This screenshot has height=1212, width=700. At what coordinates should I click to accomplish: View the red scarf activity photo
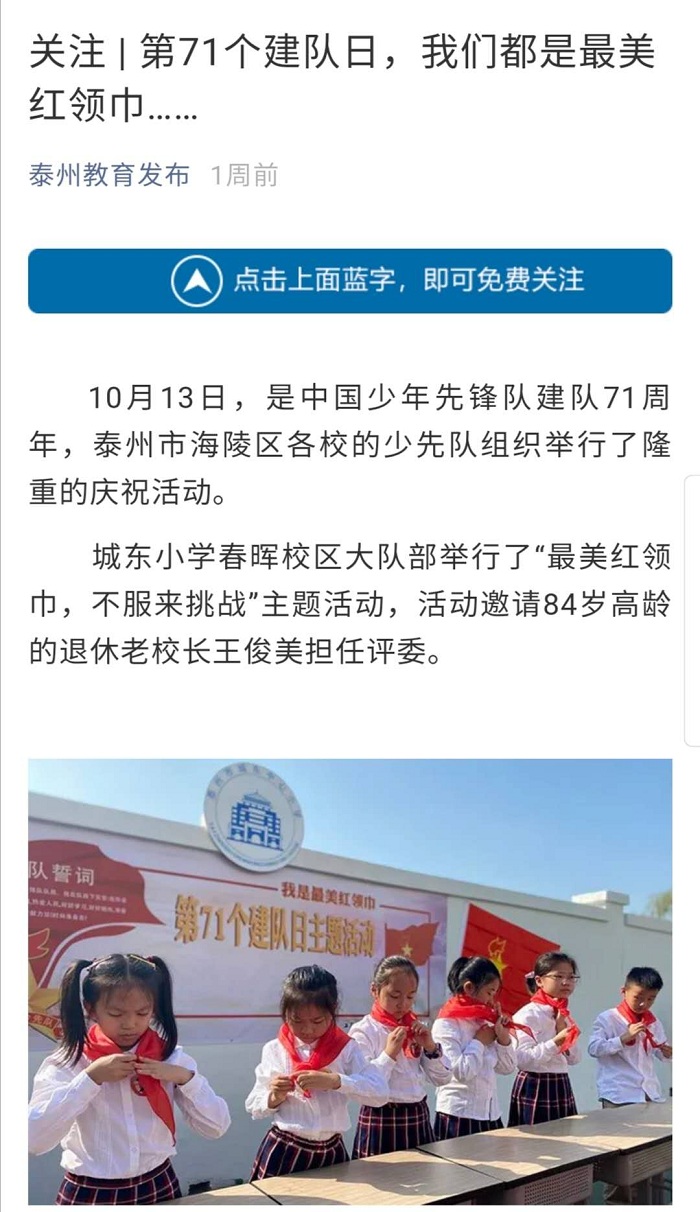coord(350,980)
